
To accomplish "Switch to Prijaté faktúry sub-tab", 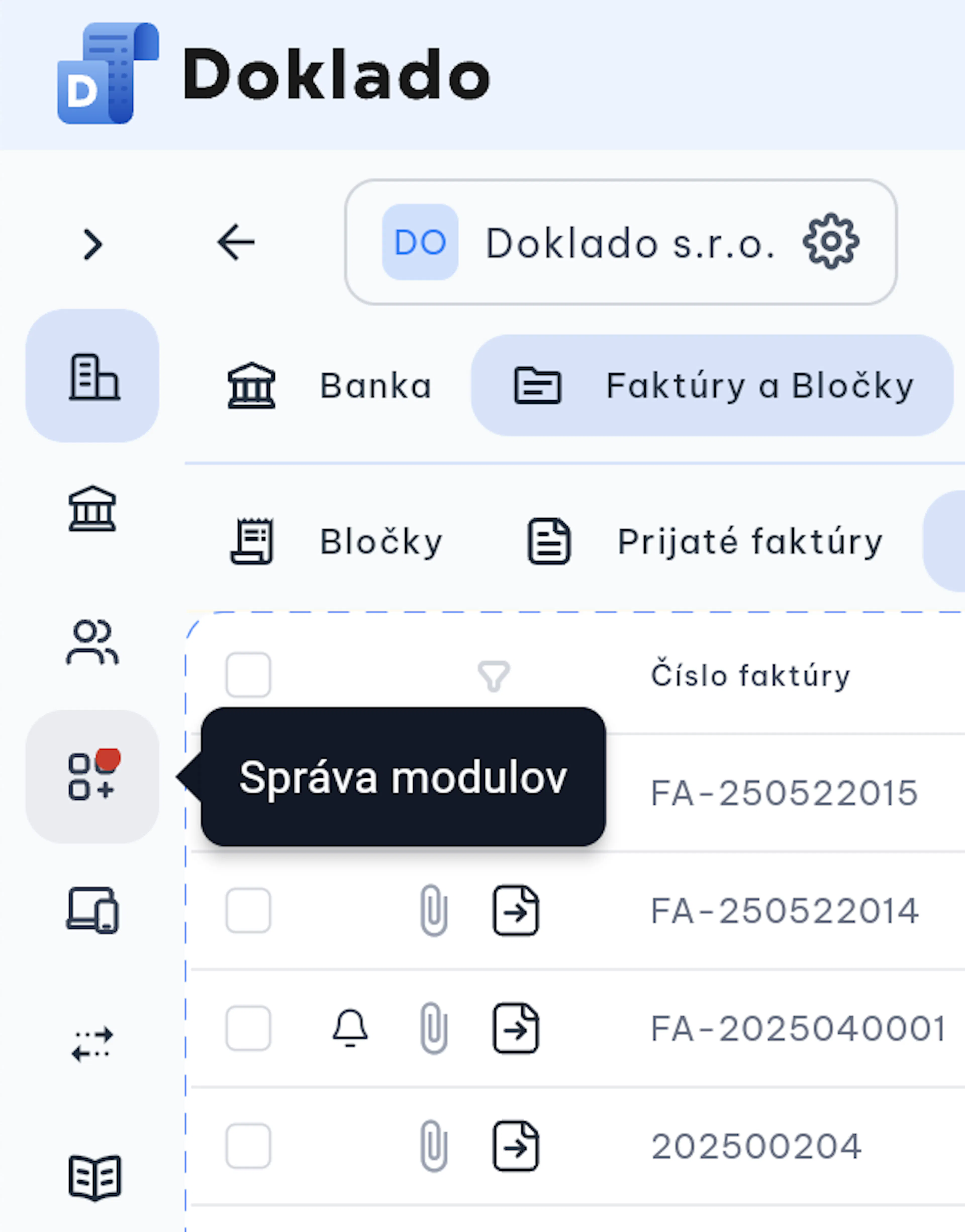I will [705, 542].
